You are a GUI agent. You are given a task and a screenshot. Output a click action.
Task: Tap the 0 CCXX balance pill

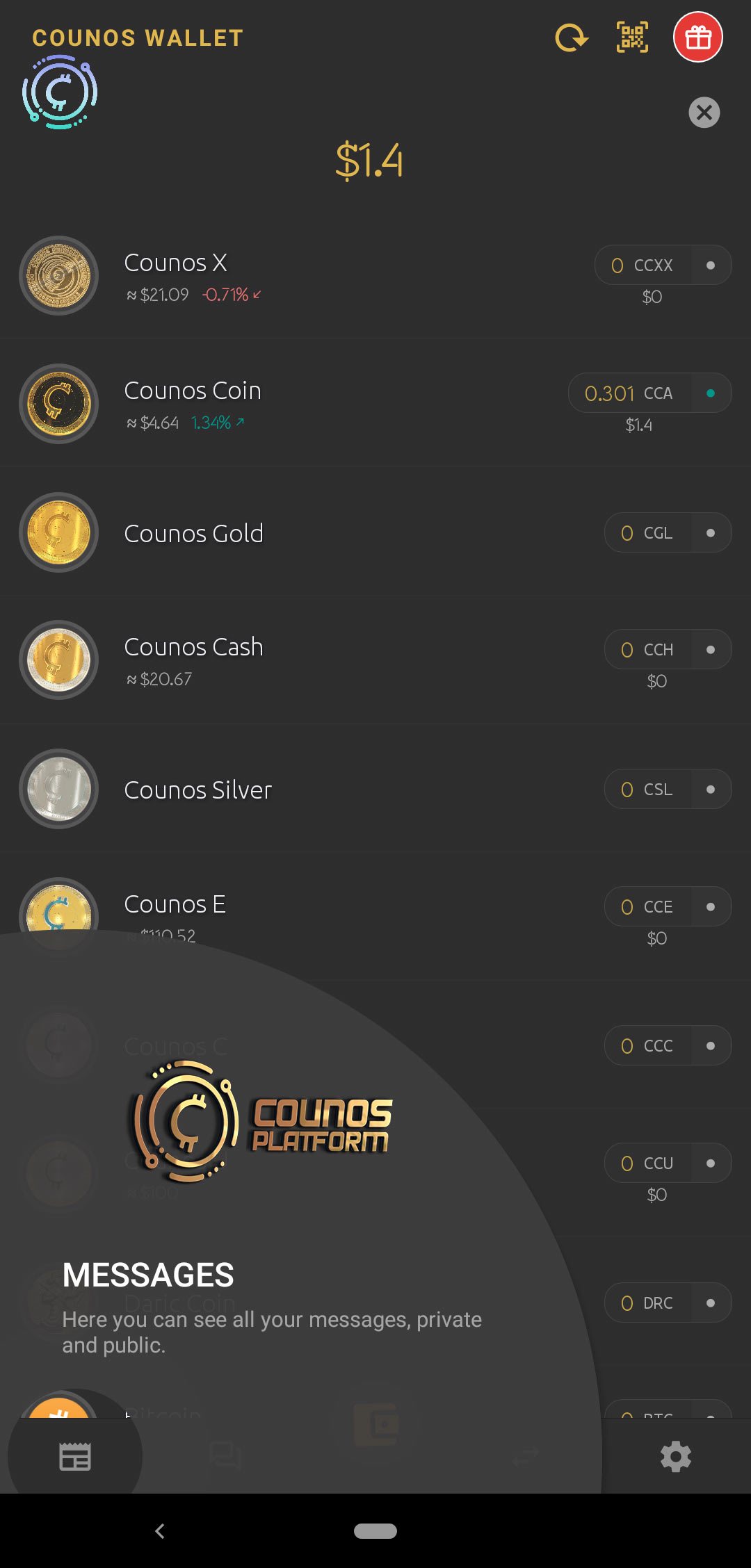[x=662, y=266]
